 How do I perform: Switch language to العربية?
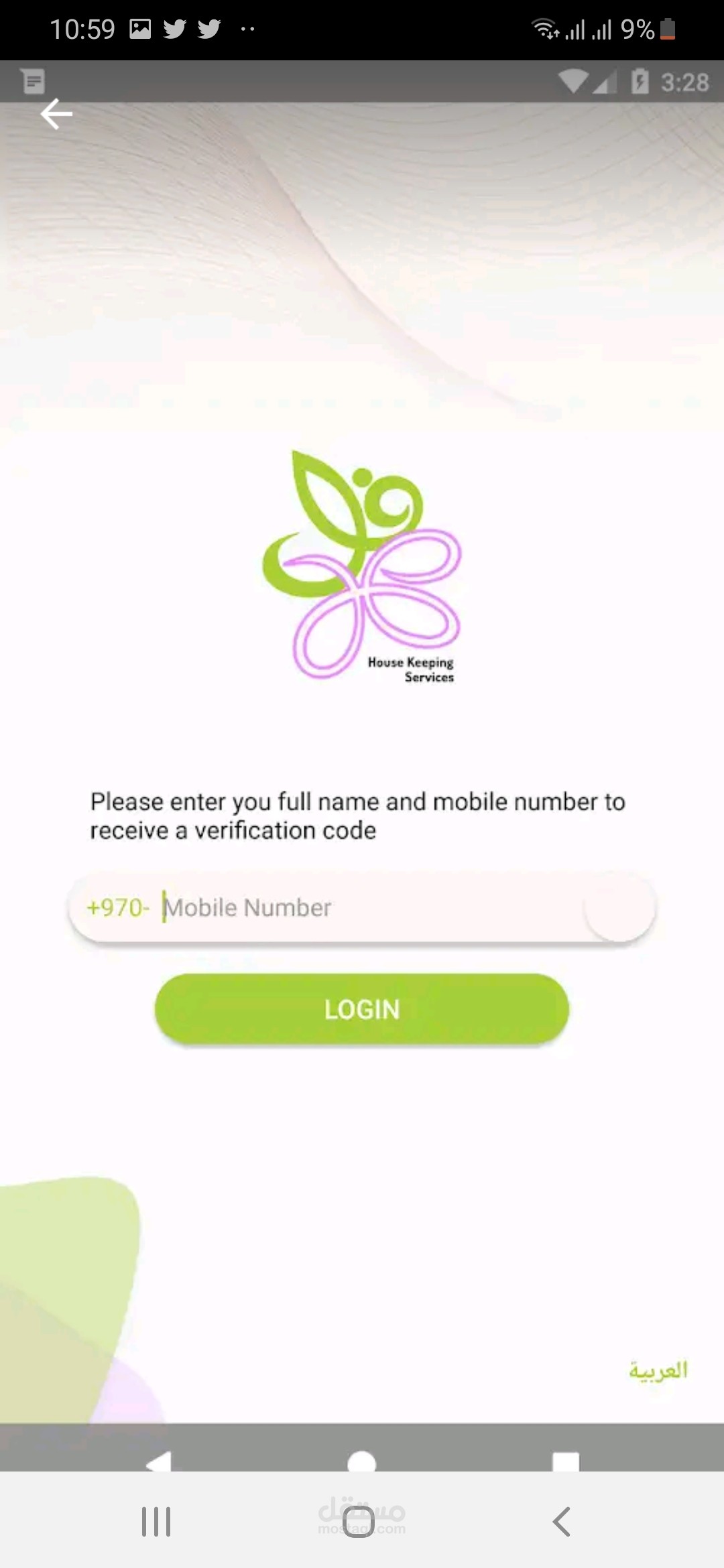[x=658, y=1370]
